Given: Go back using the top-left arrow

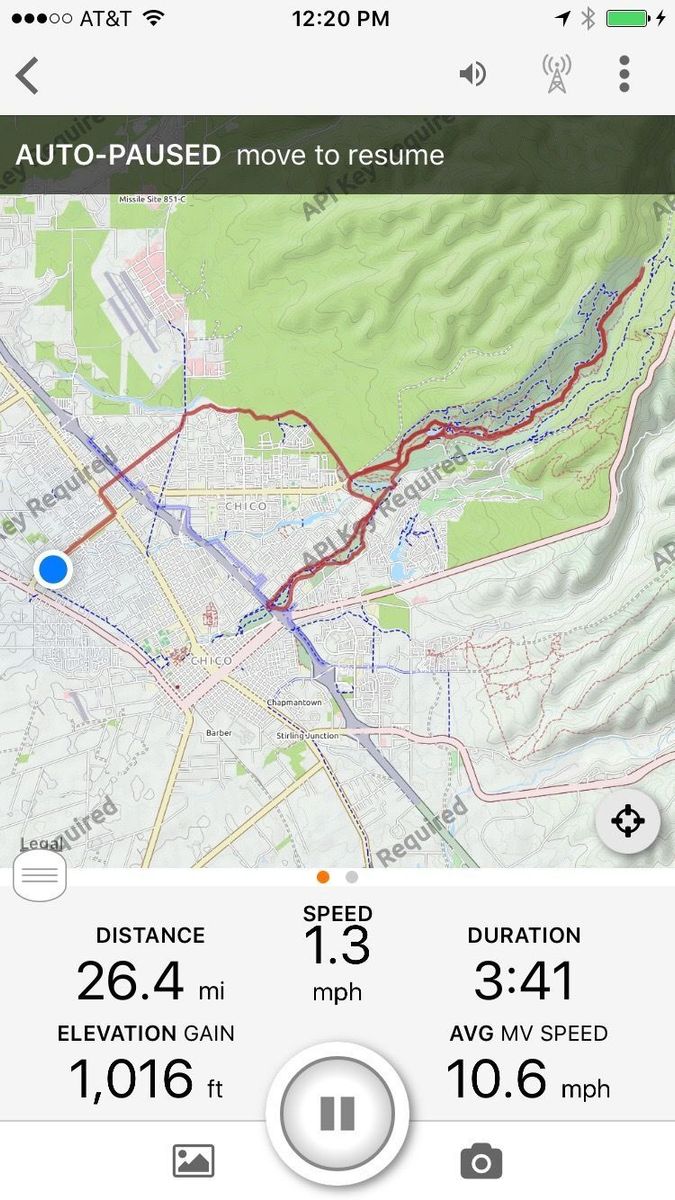Looking at the screenshot, I should coord(28,75).
